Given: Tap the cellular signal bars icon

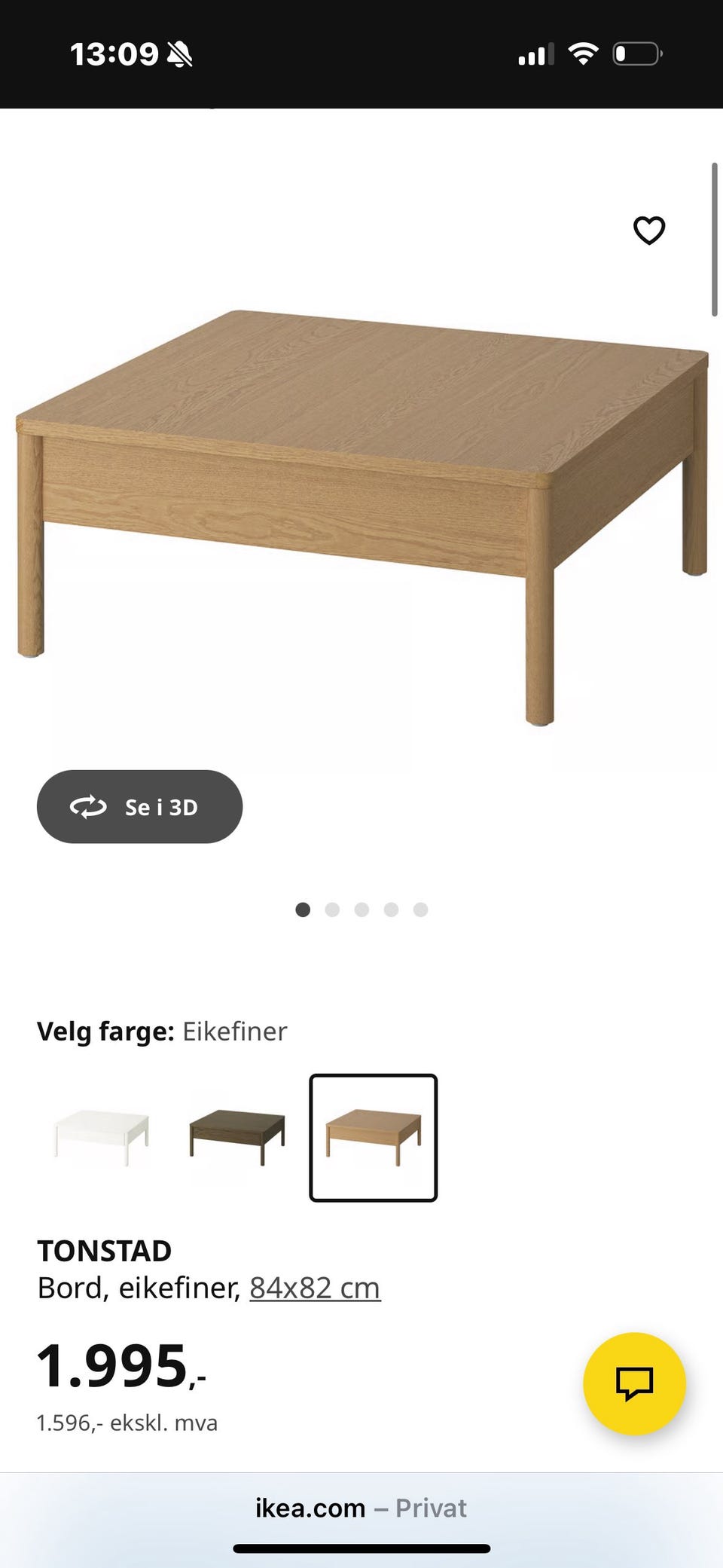Looking at the screenshot, I should pos(535,53).
